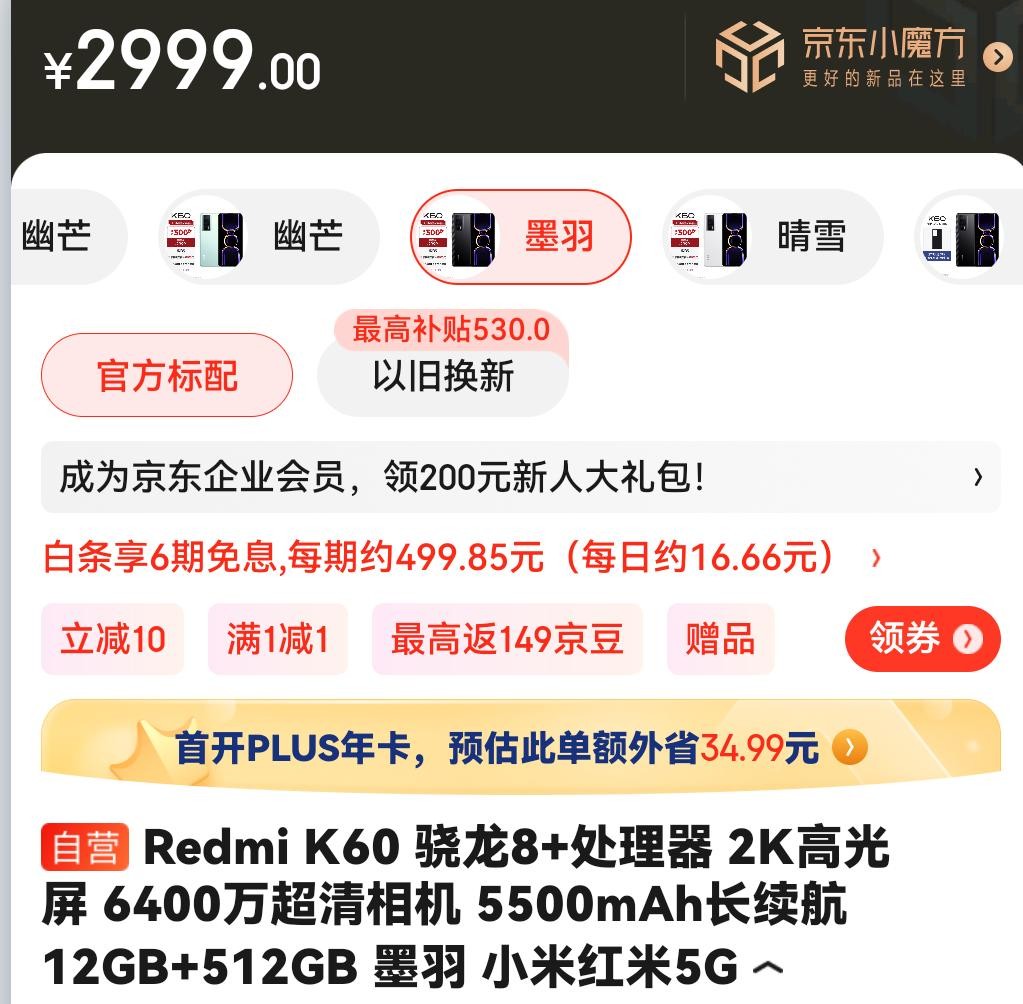1023x1004 pixels.
Task: Choose the 以旧换新 trade-in option
Action: click(x=443, y=377)
